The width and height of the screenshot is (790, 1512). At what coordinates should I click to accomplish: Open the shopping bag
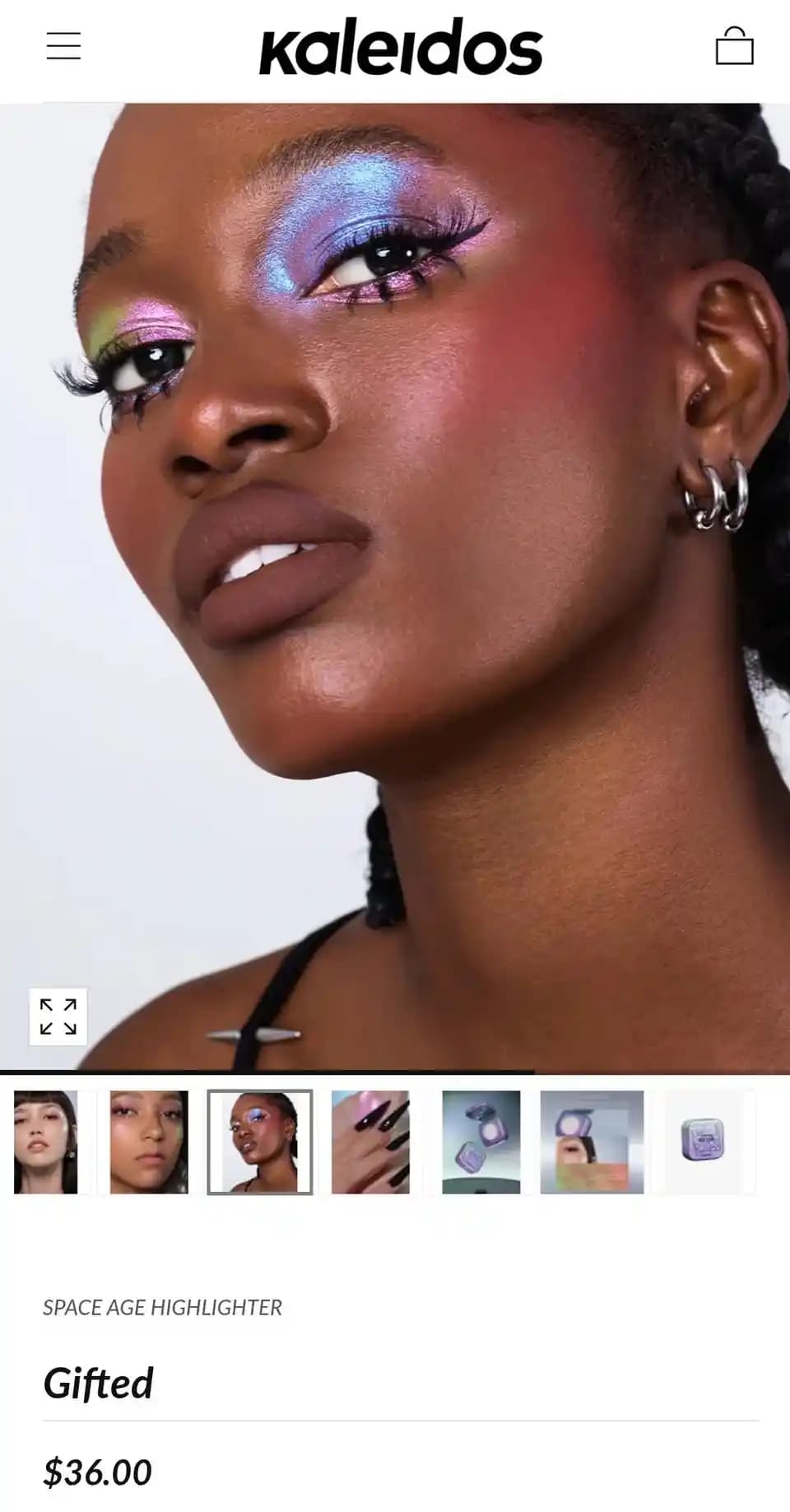[x=734, y=46]
